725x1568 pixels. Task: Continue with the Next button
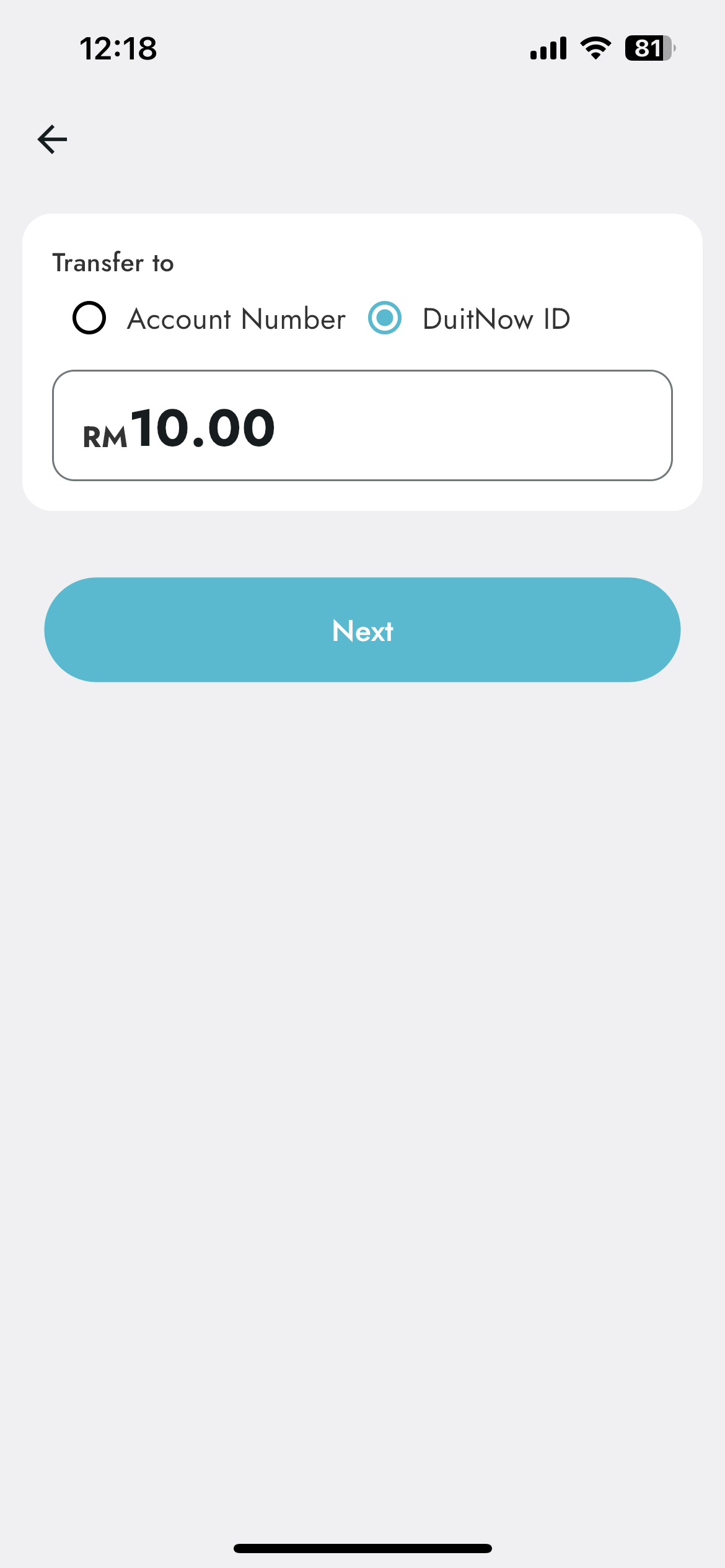[x=362, y=630]
